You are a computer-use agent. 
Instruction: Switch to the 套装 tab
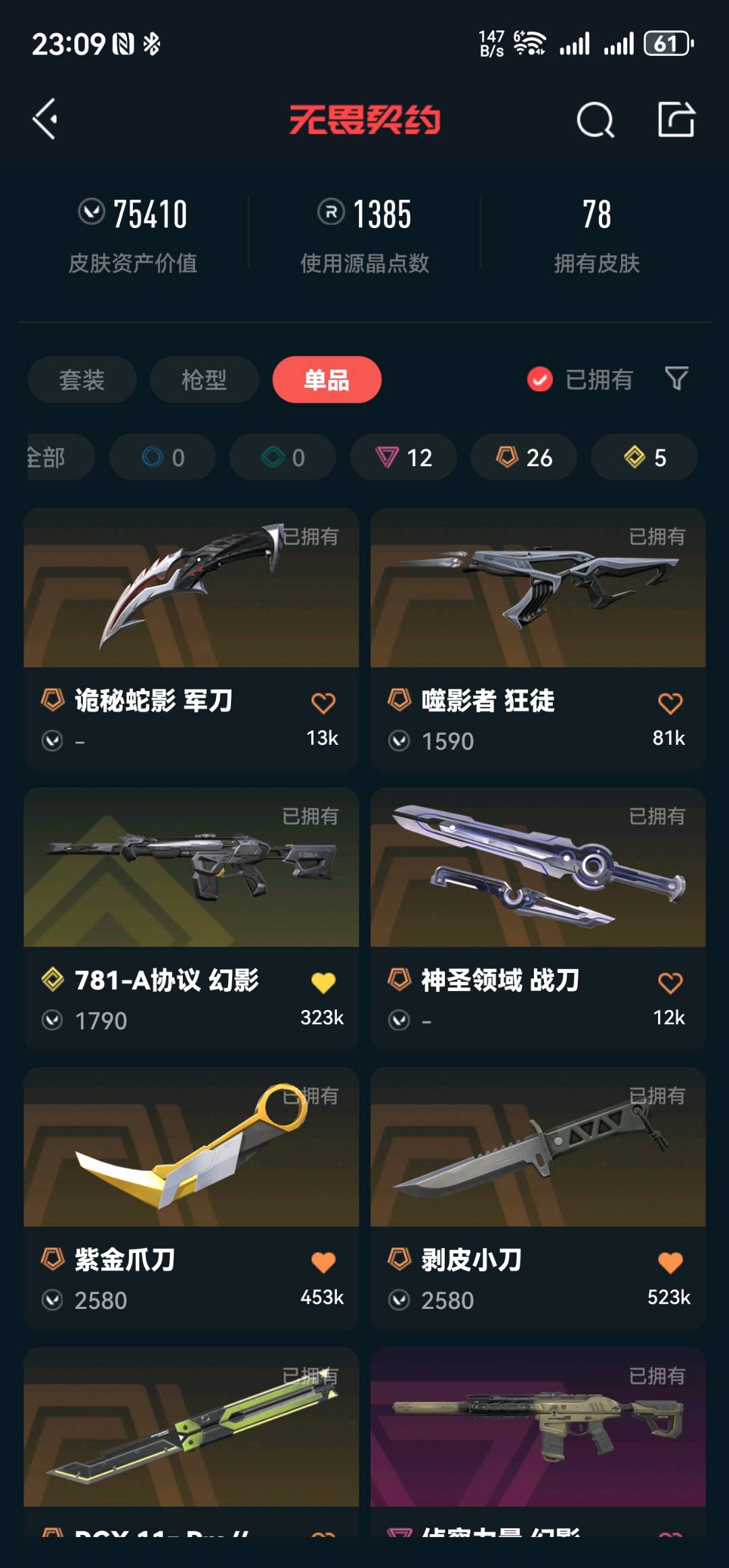82,380
